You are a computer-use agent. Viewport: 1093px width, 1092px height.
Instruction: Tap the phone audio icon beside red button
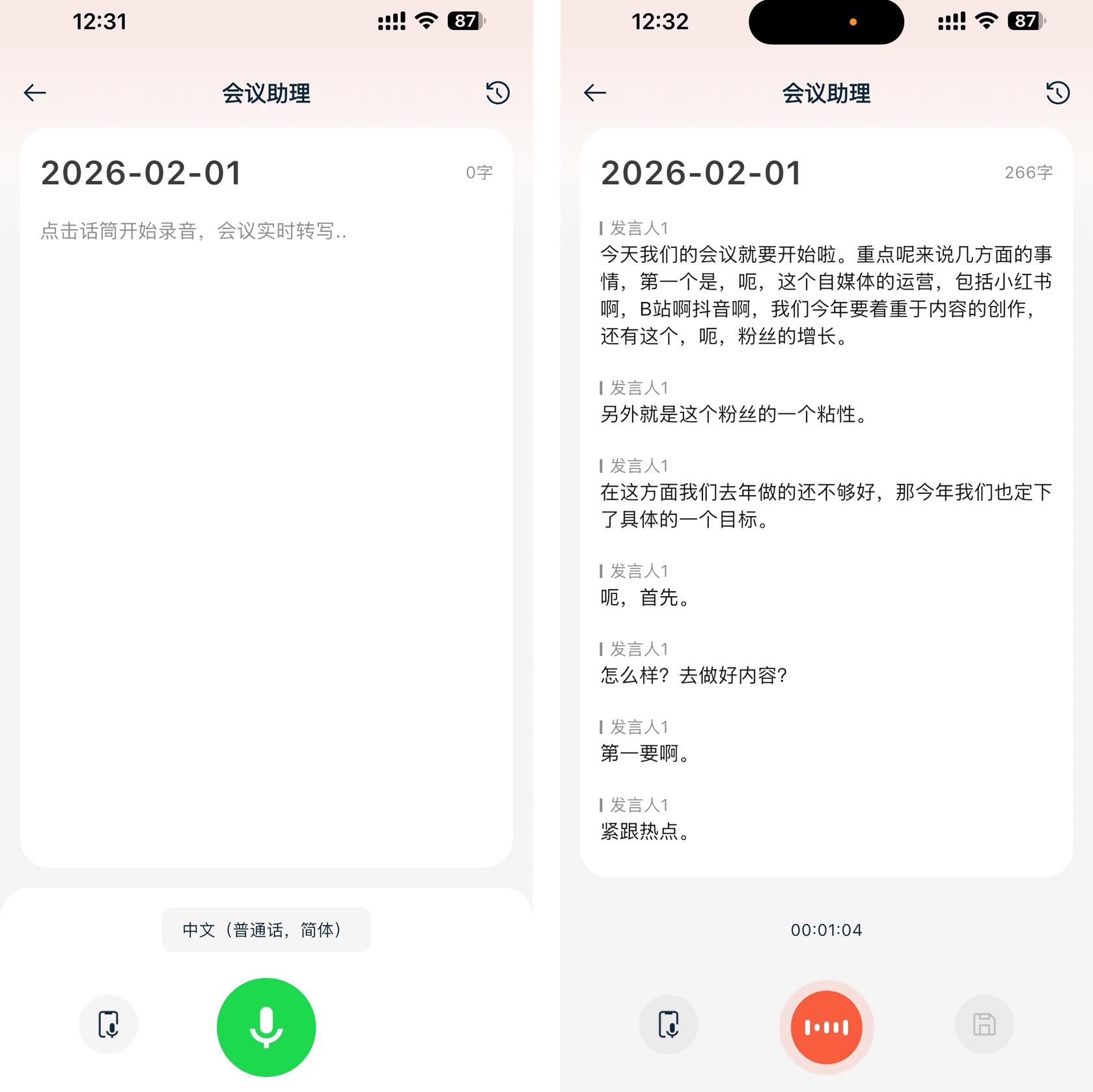[x=668, y=1024]
